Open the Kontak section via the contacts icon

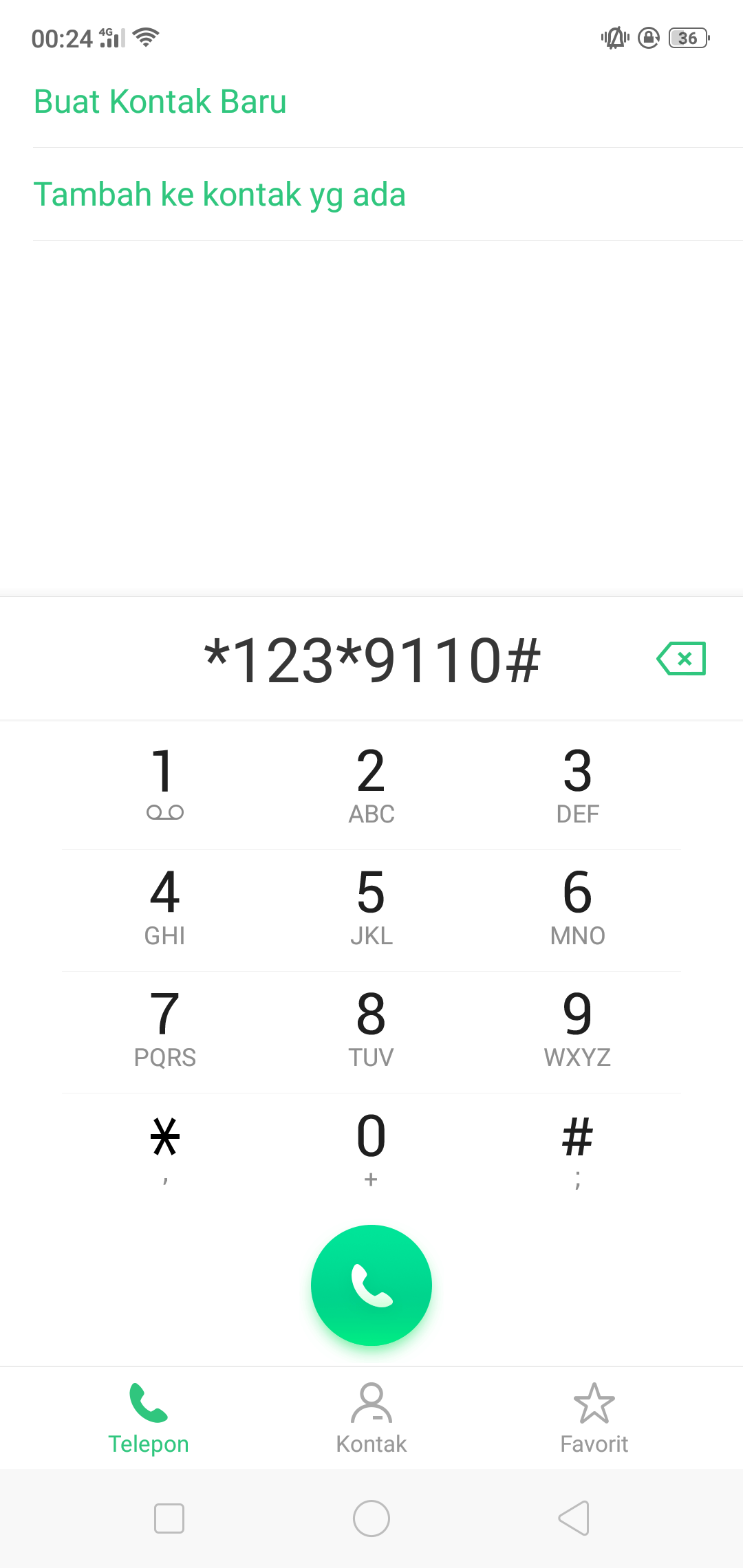click(371, 1405)
